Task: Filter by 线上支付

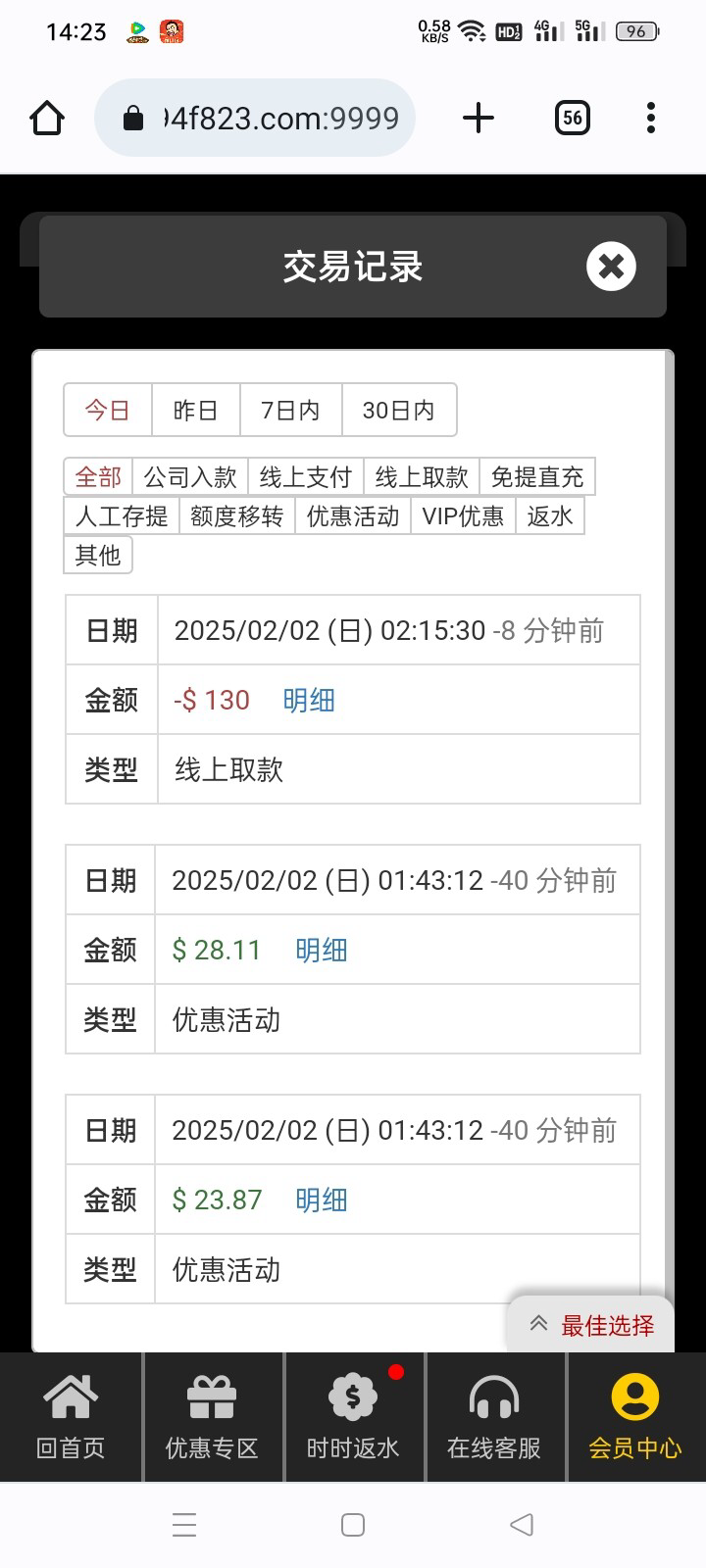Action: [x=305, y=477]
